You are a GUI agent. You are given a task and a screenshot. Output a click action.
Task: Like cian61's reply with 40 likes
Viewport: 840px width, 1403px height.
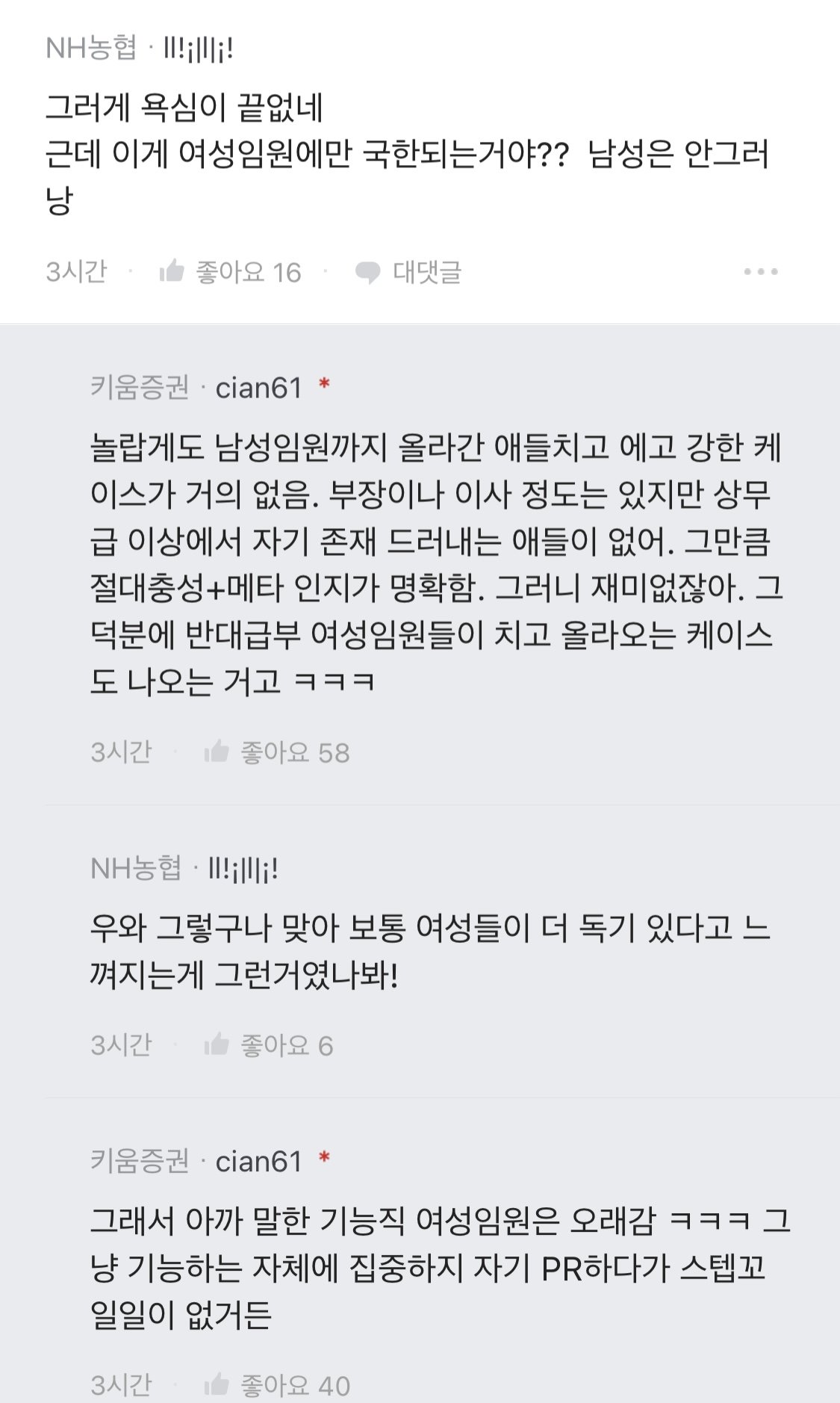[217, 1385]
